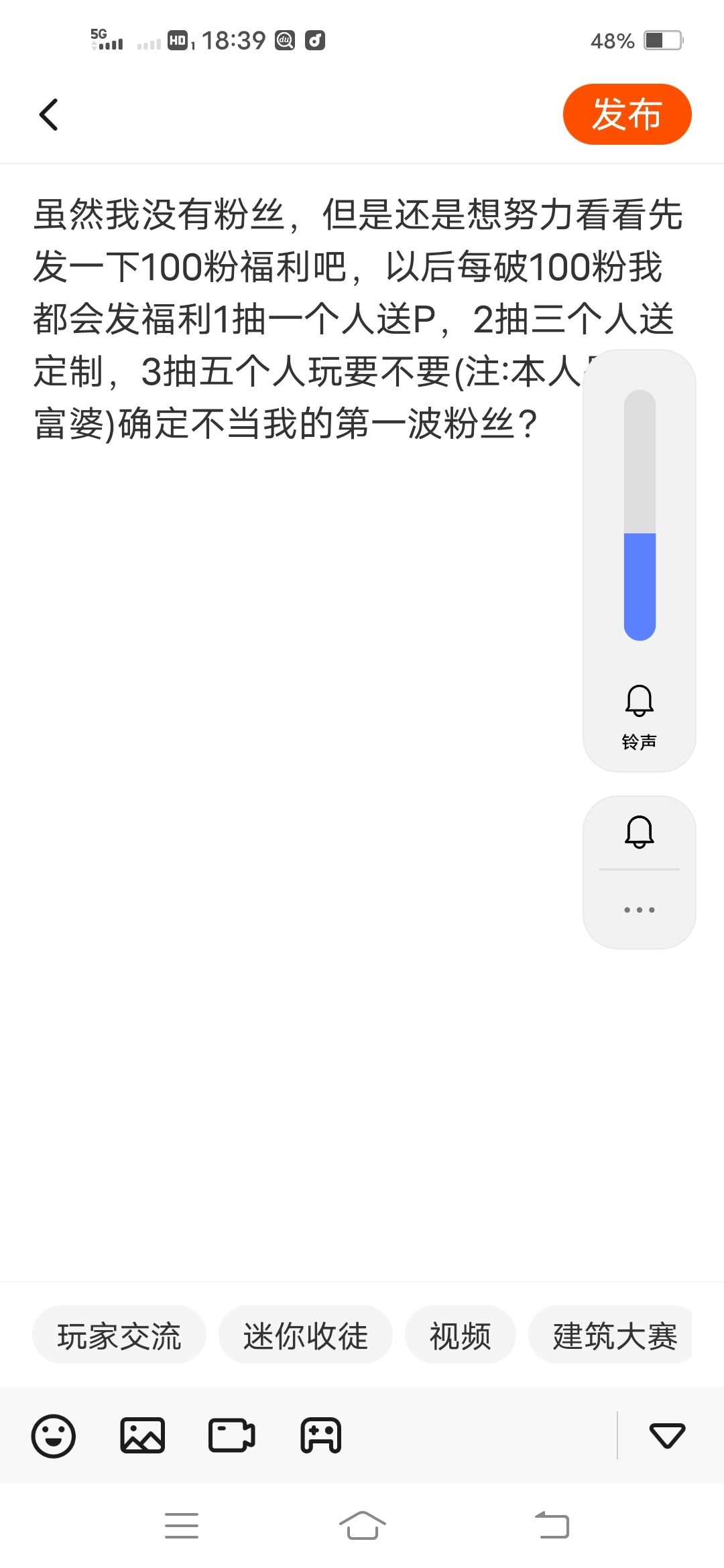The width and height of the screenshot is (724, 1568).
Task: Collapse the panel with the down triangle
Action: tap(667, 1435)
